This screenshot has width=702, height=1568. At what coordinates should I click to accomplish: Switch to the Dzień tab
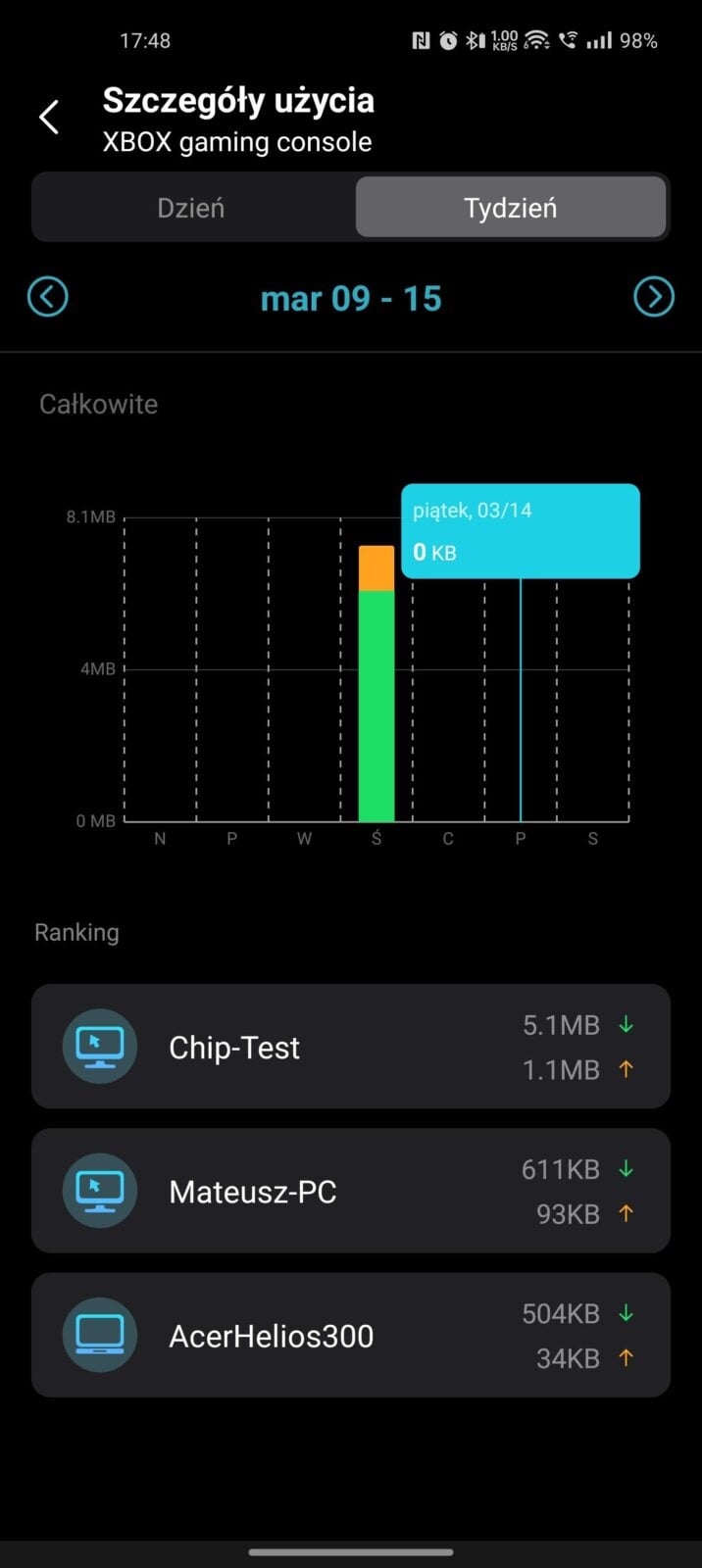click(191, 208)
